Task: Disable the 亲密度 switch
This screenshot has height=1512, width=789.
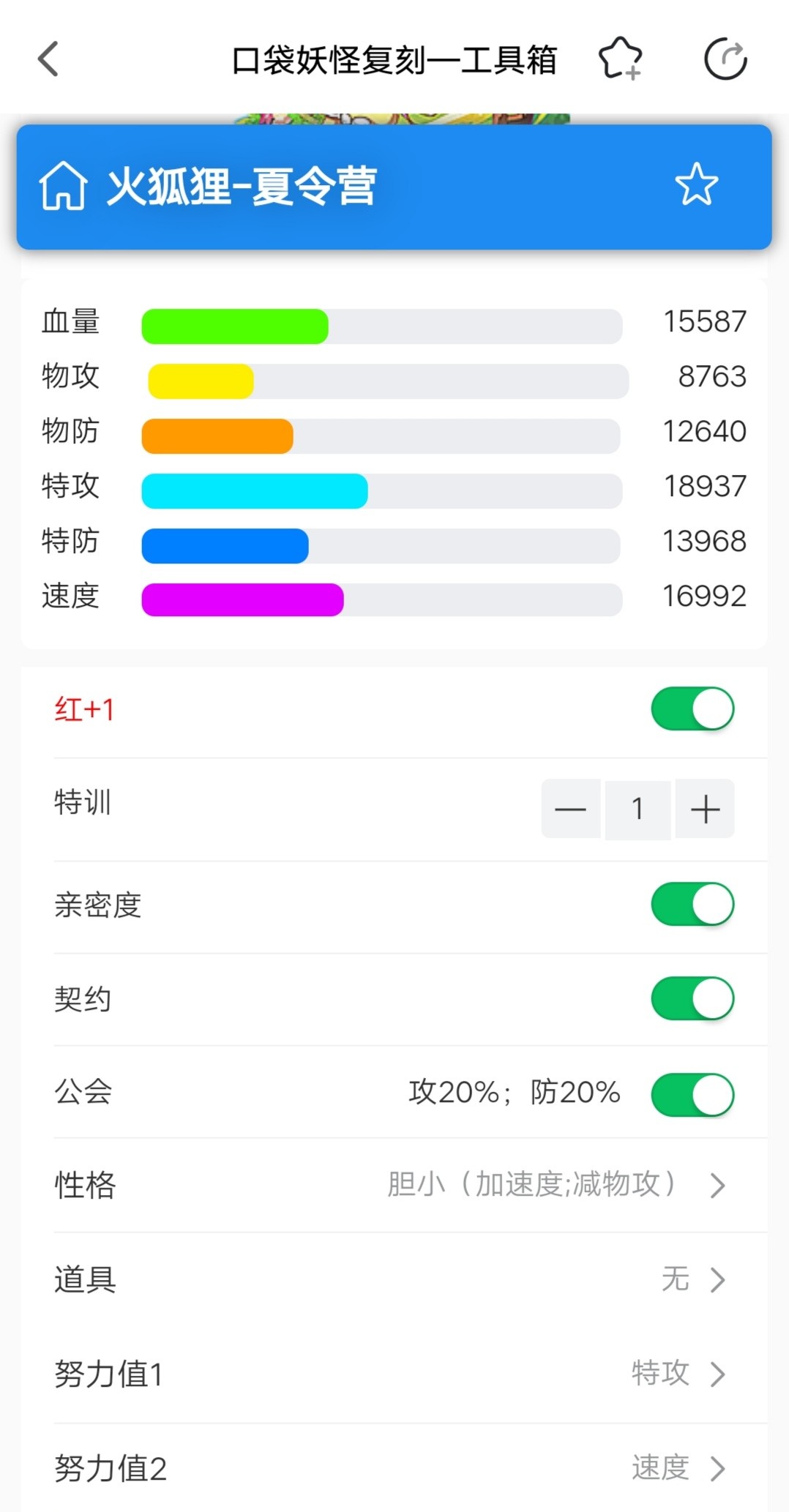Action: click(x=692, y=905)
